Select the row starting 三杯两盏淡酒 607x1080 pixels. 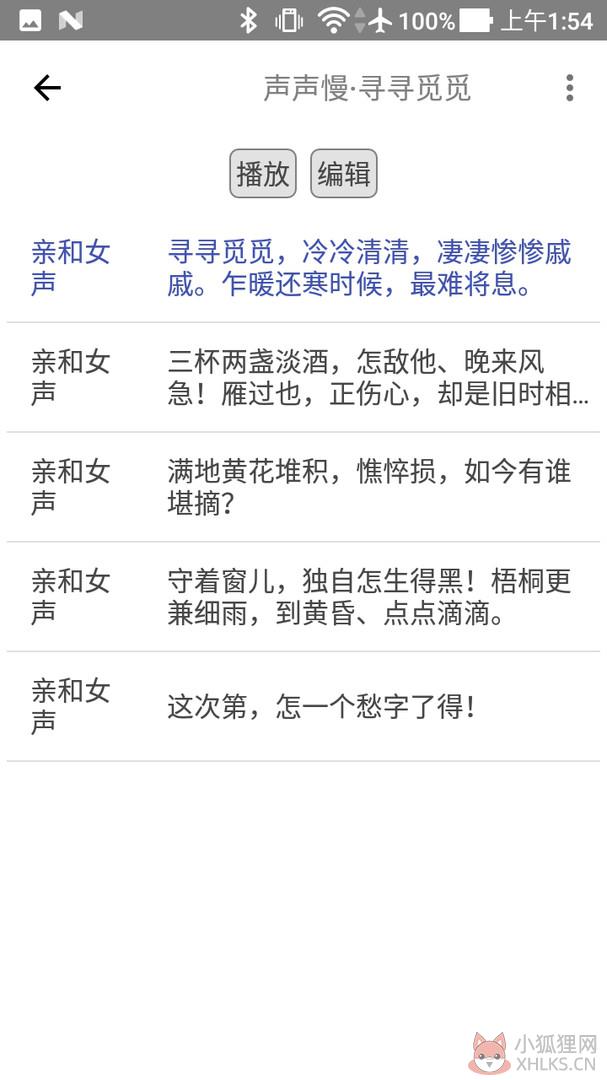(x=303, y=377)
